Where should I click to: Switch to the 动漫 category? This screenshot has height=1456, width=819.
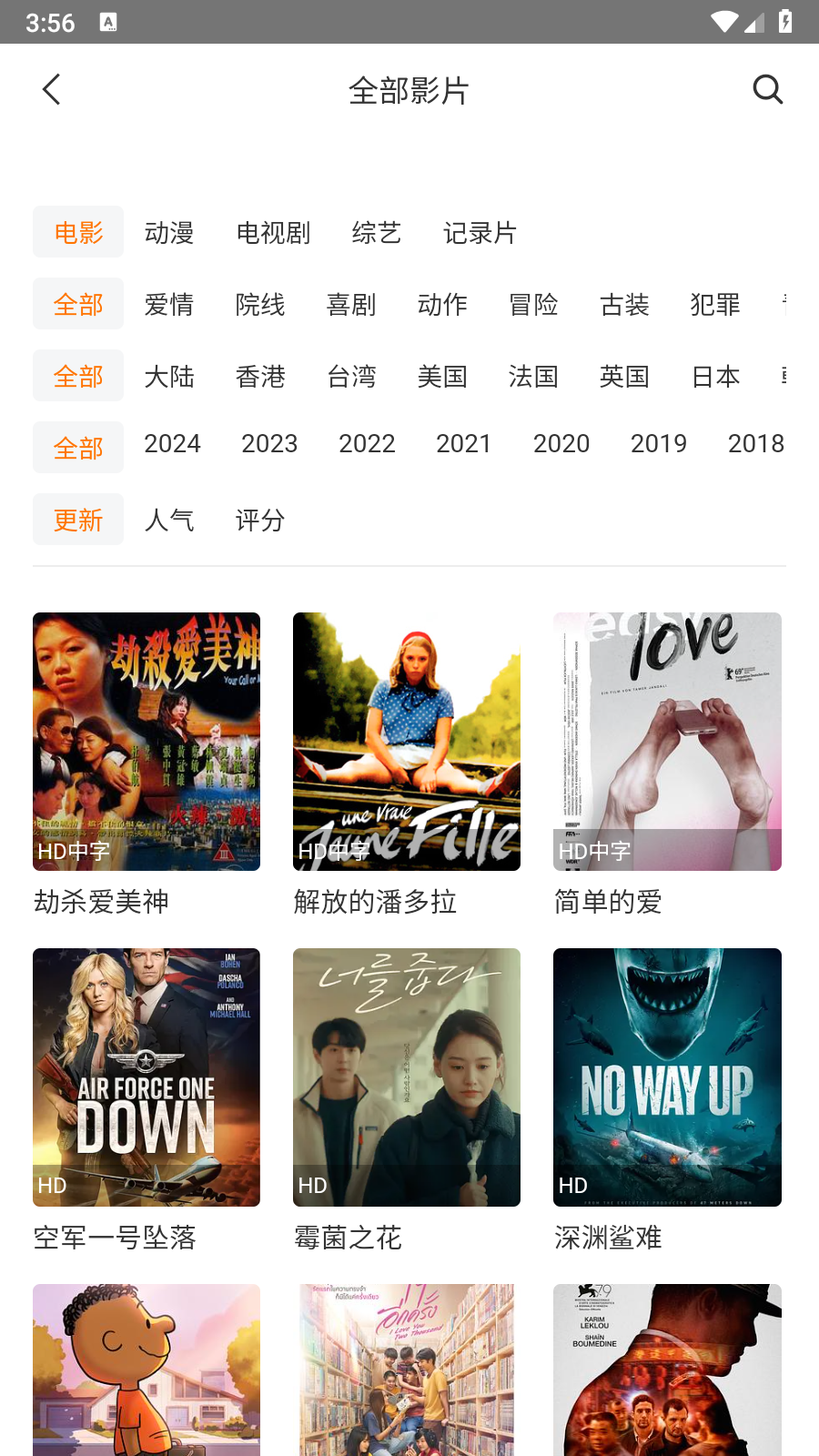[x=169, y=233]
